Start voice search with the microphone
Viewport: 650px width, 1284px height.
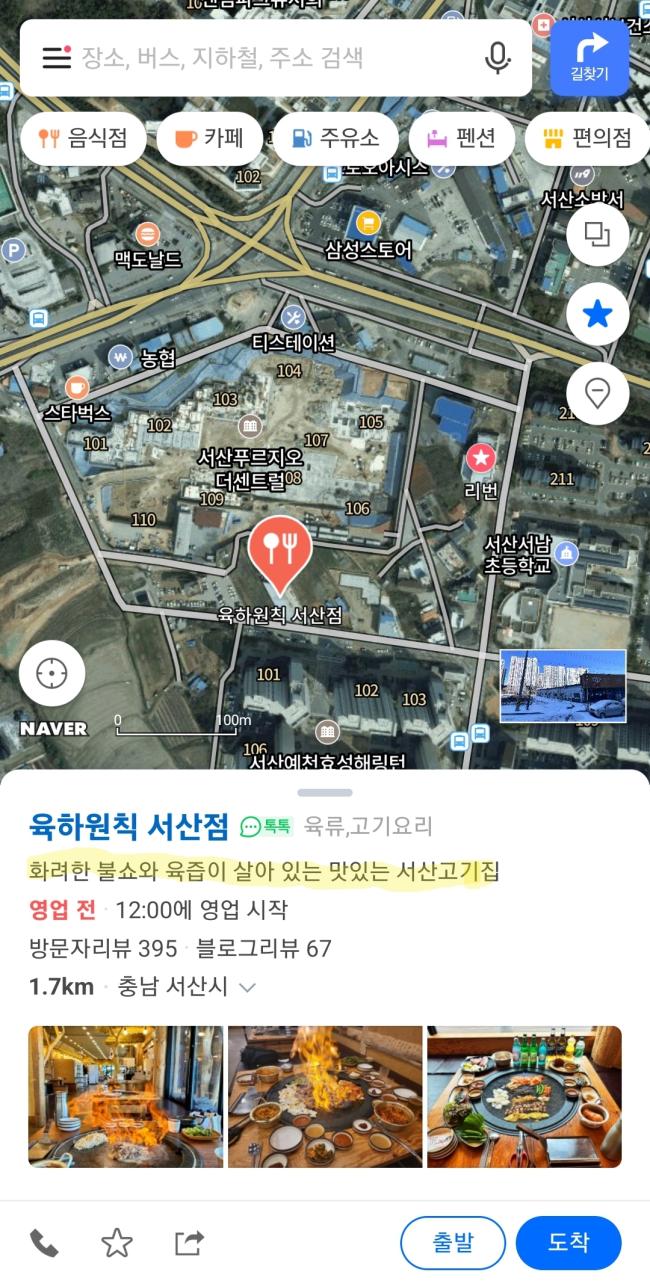[497, 58]
